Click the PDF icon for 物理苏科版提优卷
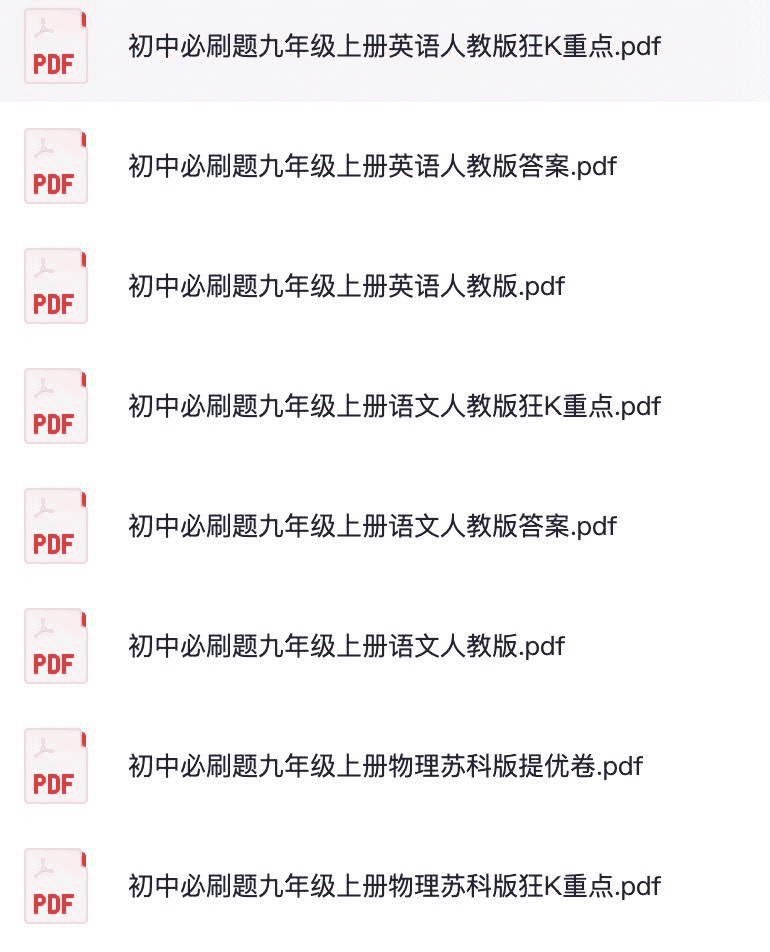This screenshot has width=770, height=952. pyautogui.click(x=55, y=766)
